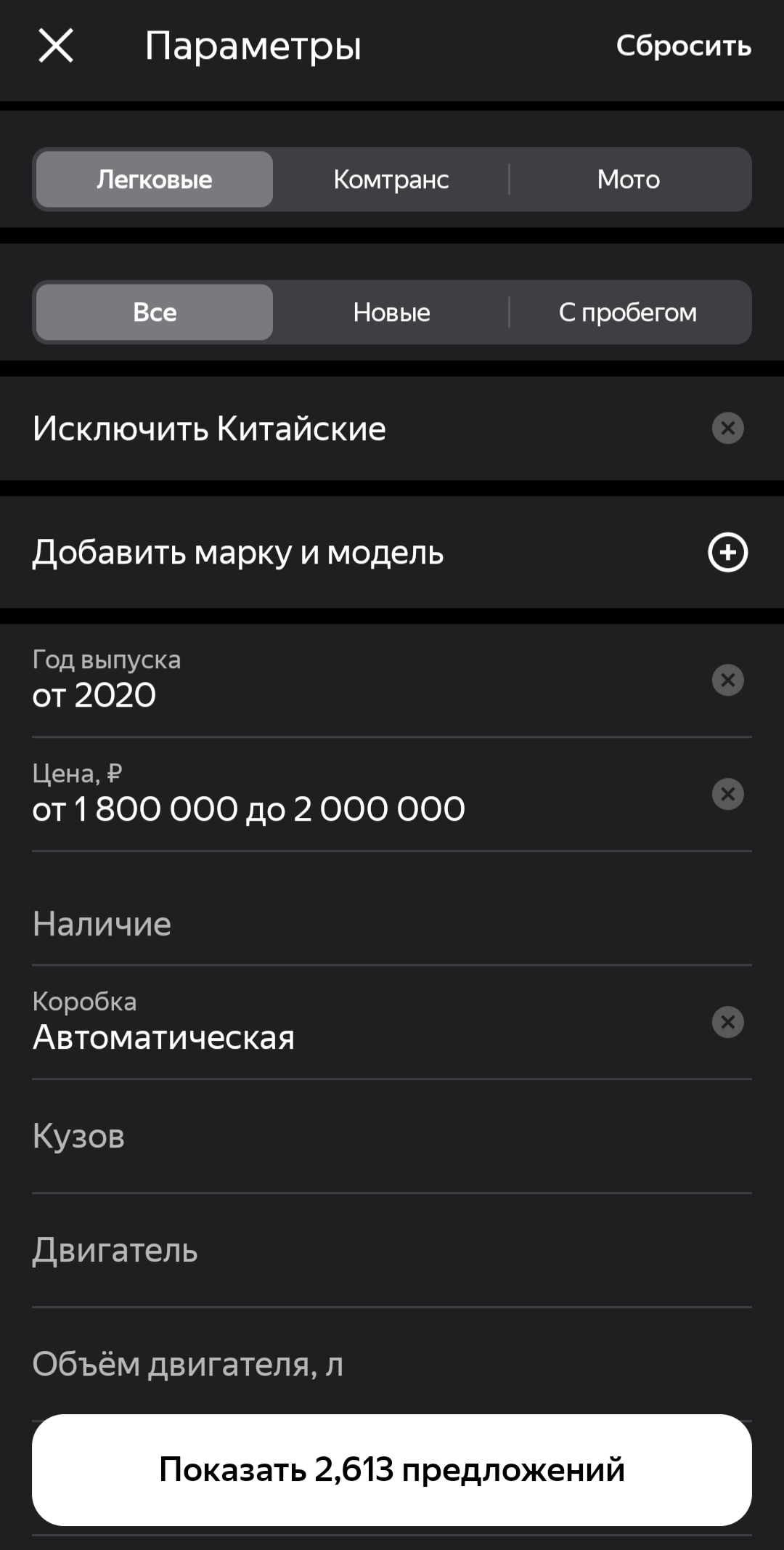Screen dimensions: 784x1550
Task: Filter by С пробегом cars
Action: pos(629,312)
